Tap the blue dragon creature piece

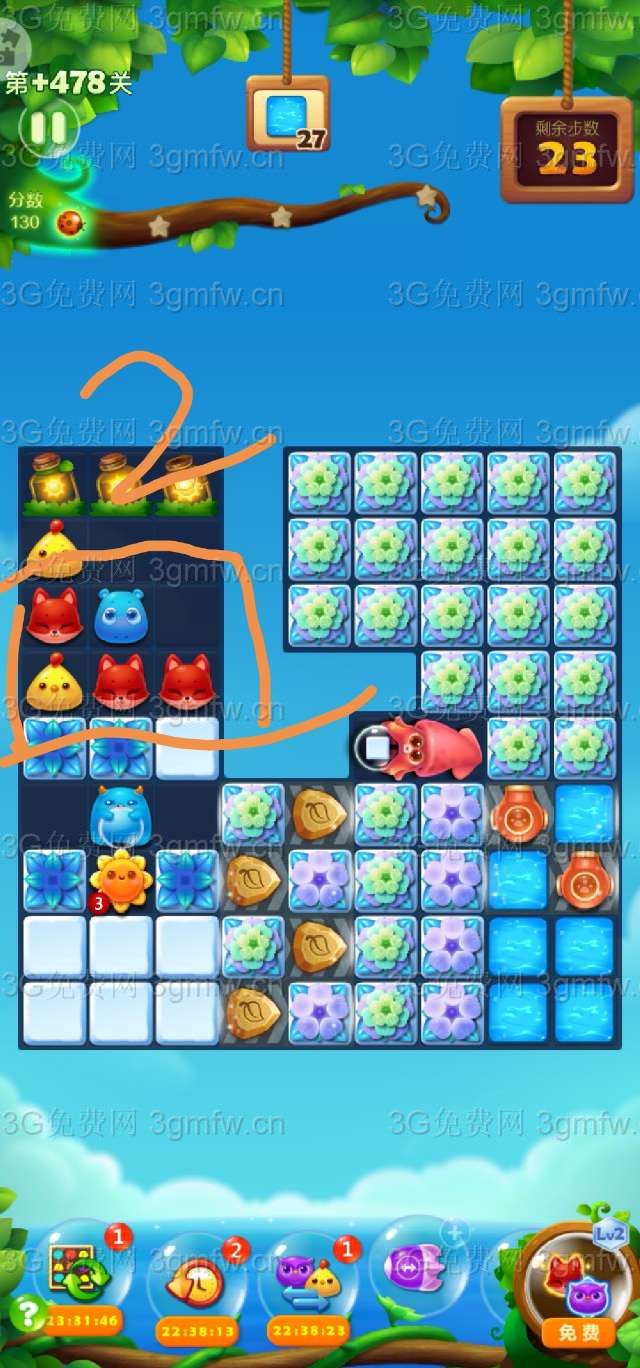pos(120,815)
